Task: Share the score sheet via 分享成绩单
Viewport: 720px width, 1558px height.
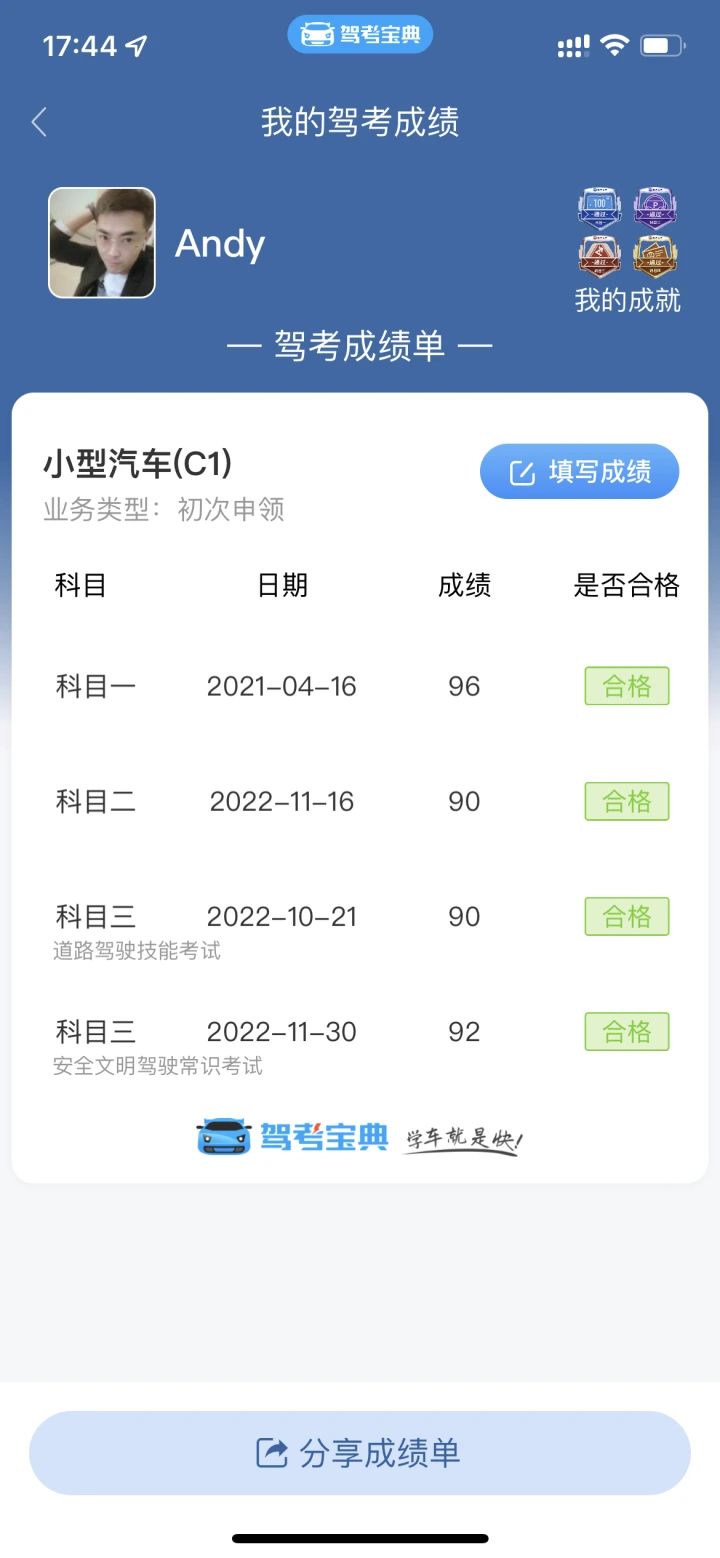Action: (360, 1453)
